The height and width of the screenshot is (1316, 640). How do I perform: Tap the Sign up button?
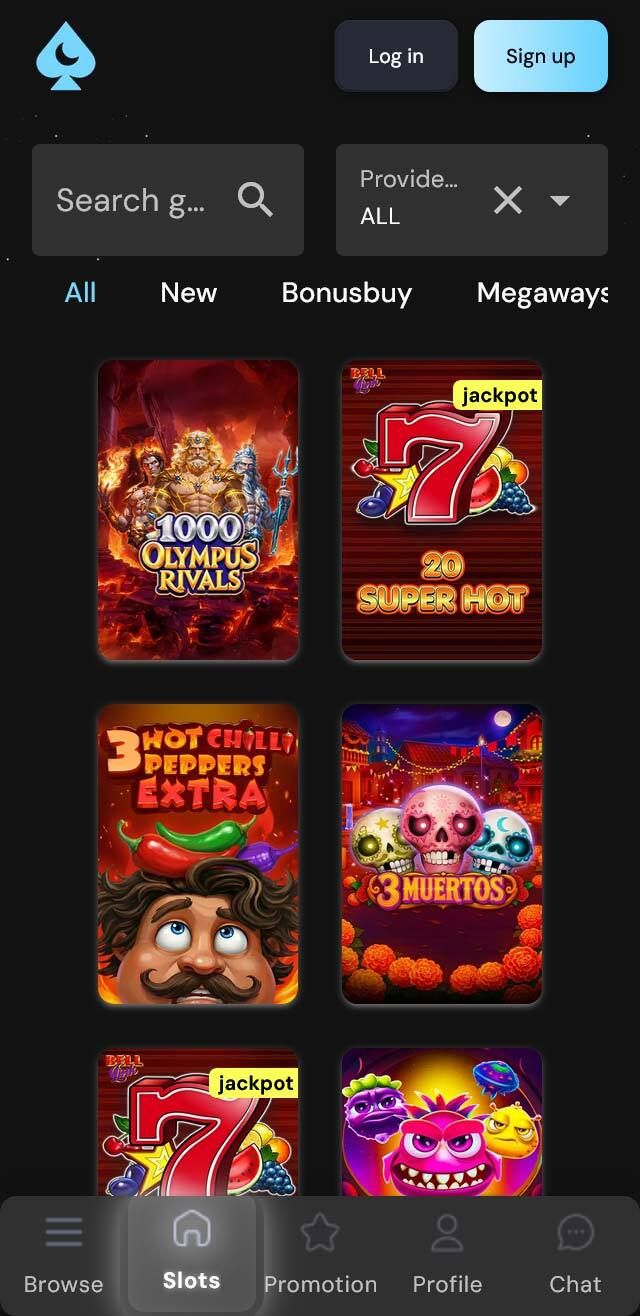tap(540, 56)
